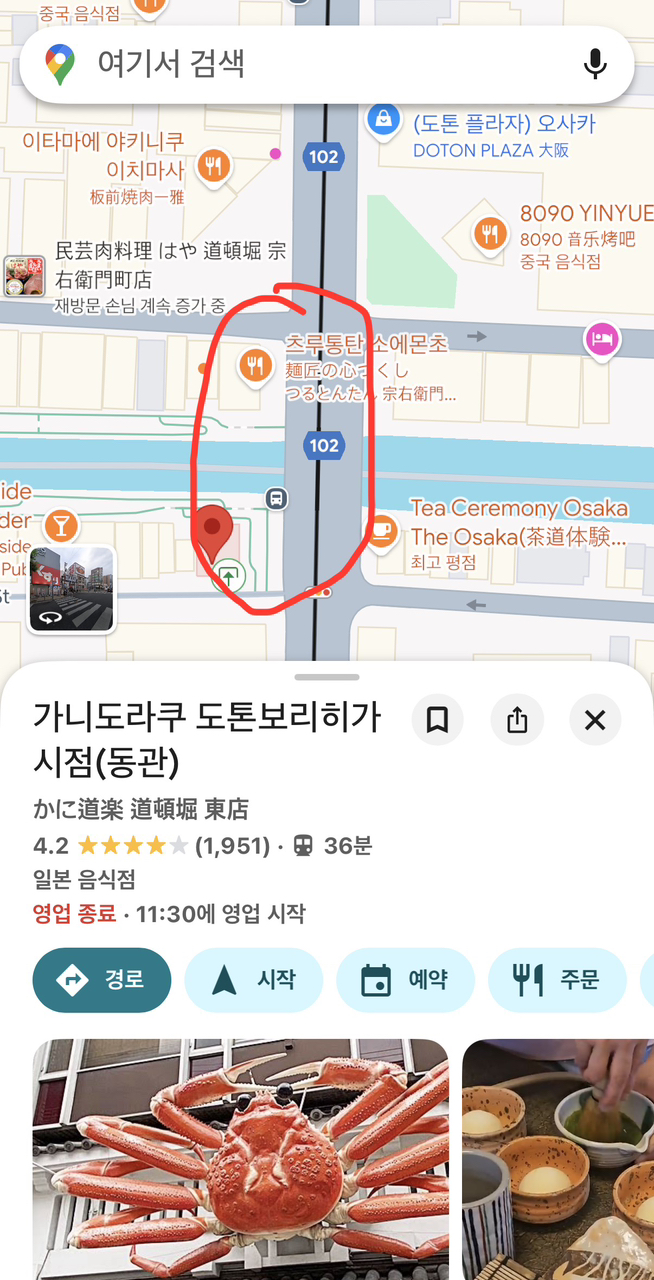Select 8090 YINYUE restaurant marker
The image size is (654, 1280).
[489, 234]
